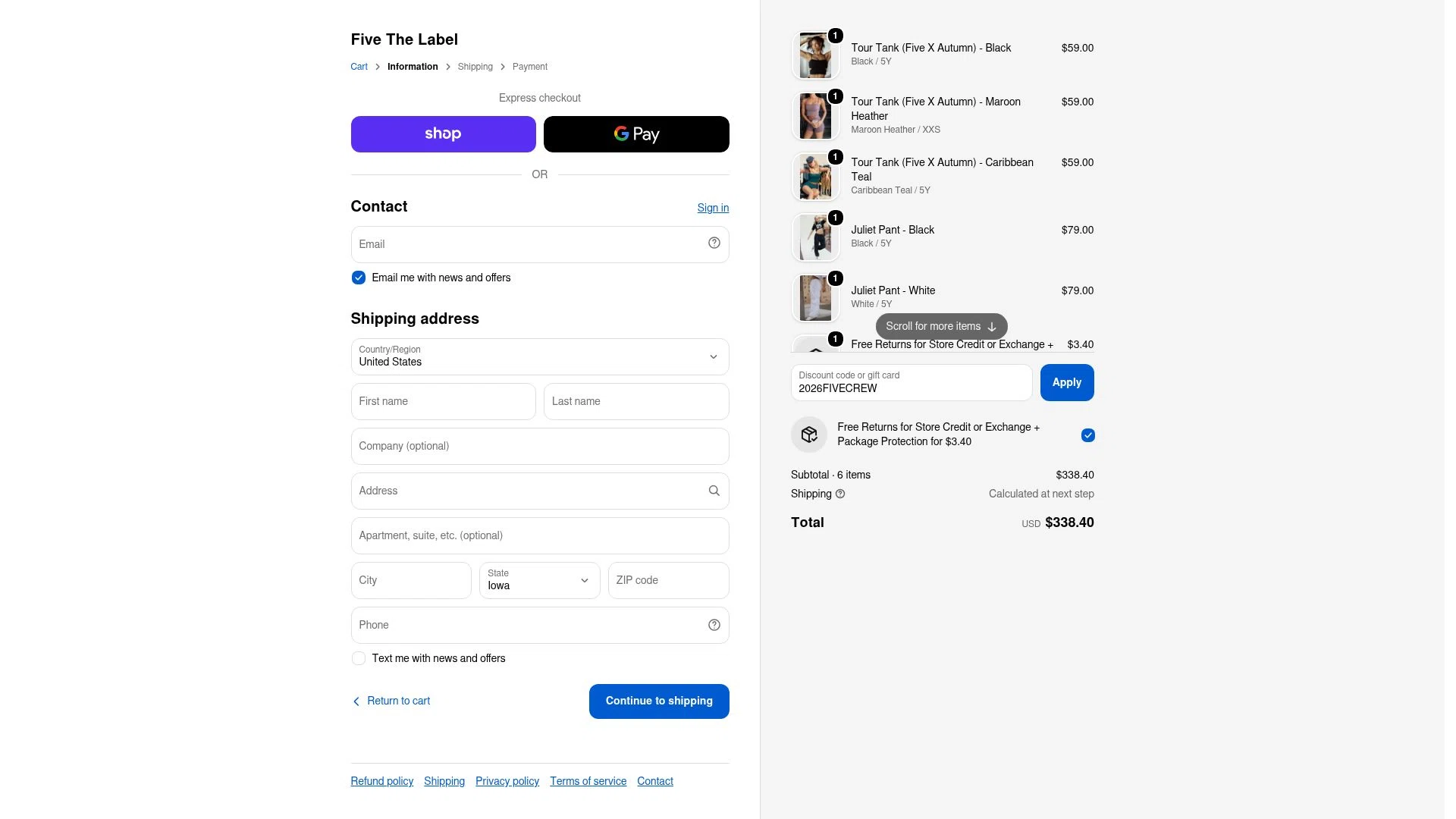Uncheck the Package Protection option
The image size is (1456, 819).
(1087, 435)
